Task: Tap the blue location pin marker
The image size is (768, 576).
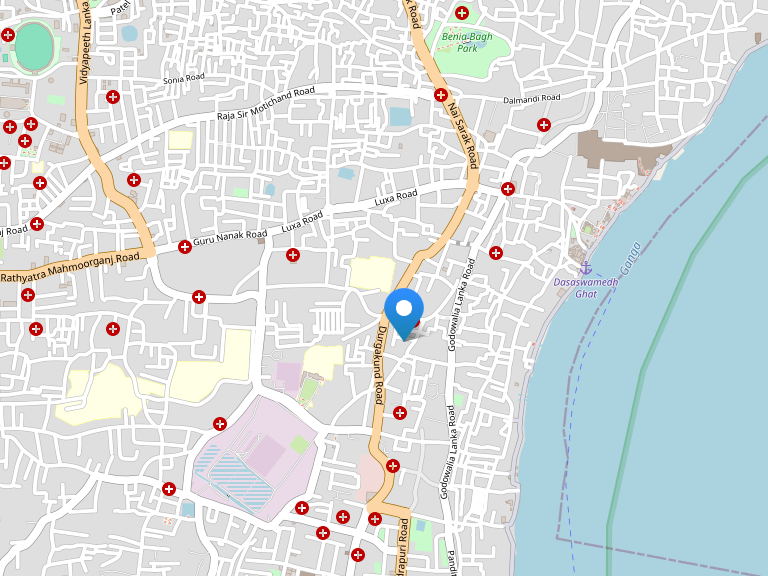Action: click(x=404, y=311)
